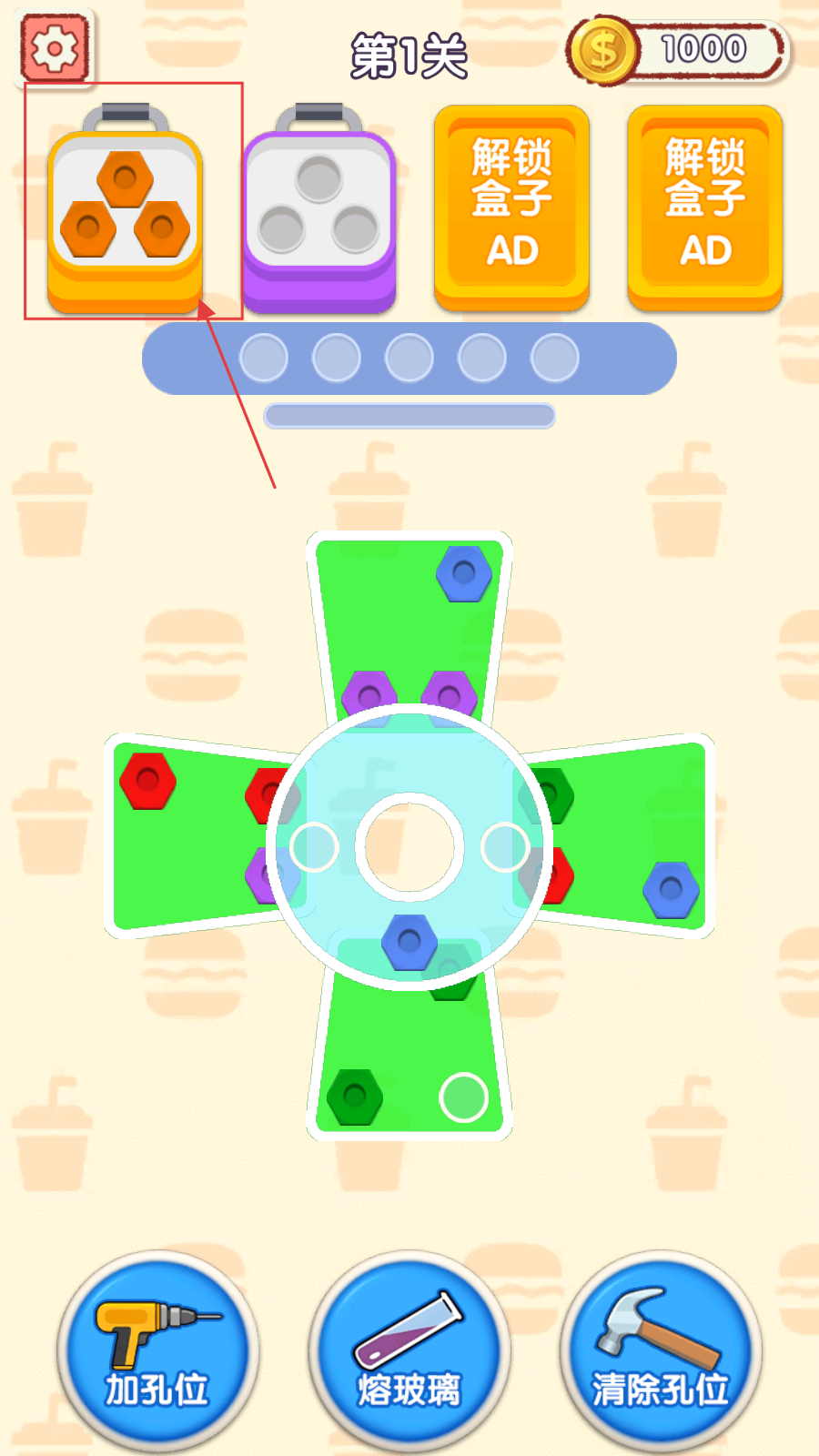The height and width of the screenshot is (1456, 819).
Task: Tap the blue nut on the right plank
Action: tap(672, 889)
